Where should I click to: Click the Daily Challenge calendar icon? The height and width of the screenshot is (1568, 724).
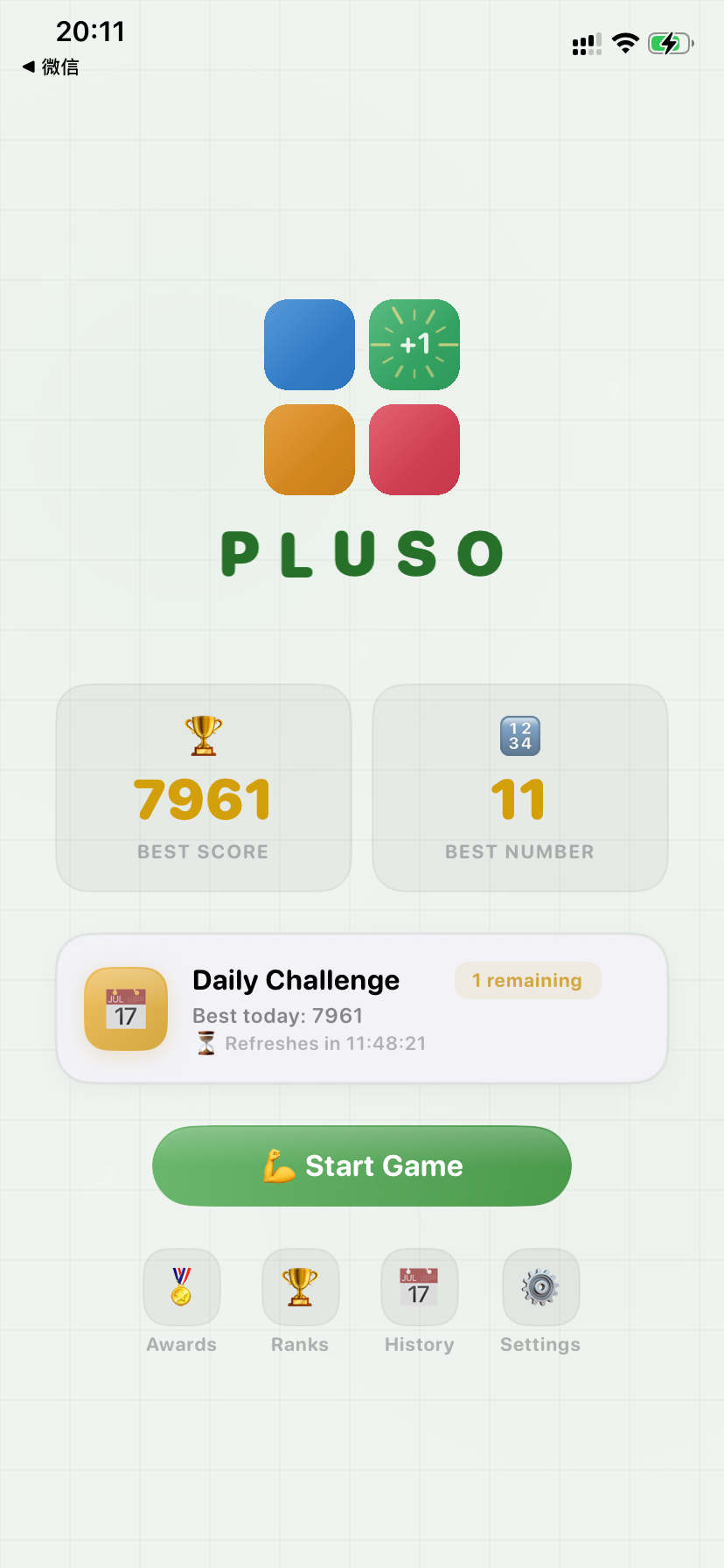pos(126,1008)
